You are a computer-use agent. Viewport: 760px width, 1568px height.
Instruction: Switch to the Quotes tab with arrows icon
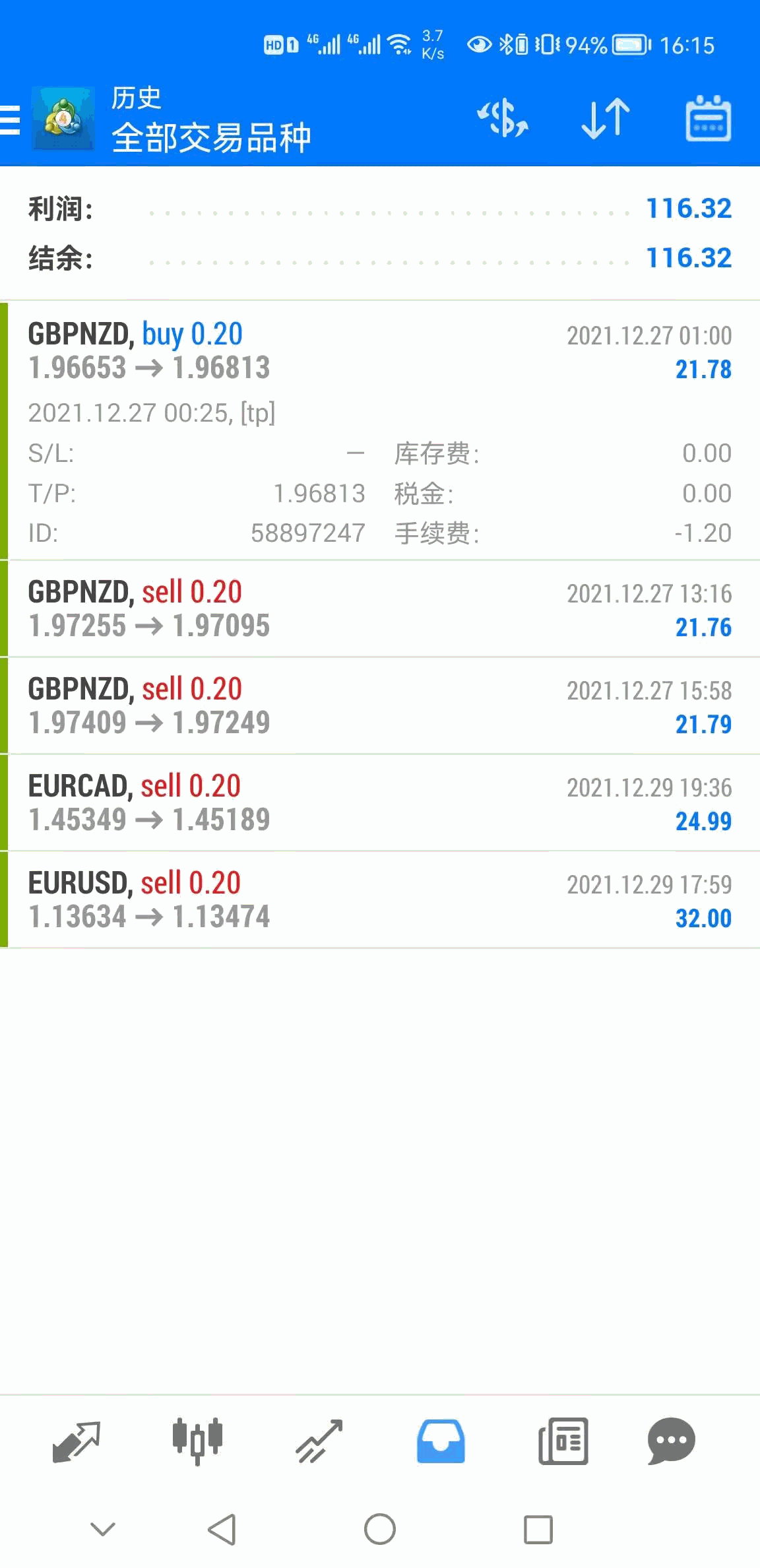pyautogui.click(x=77, y=1441)
